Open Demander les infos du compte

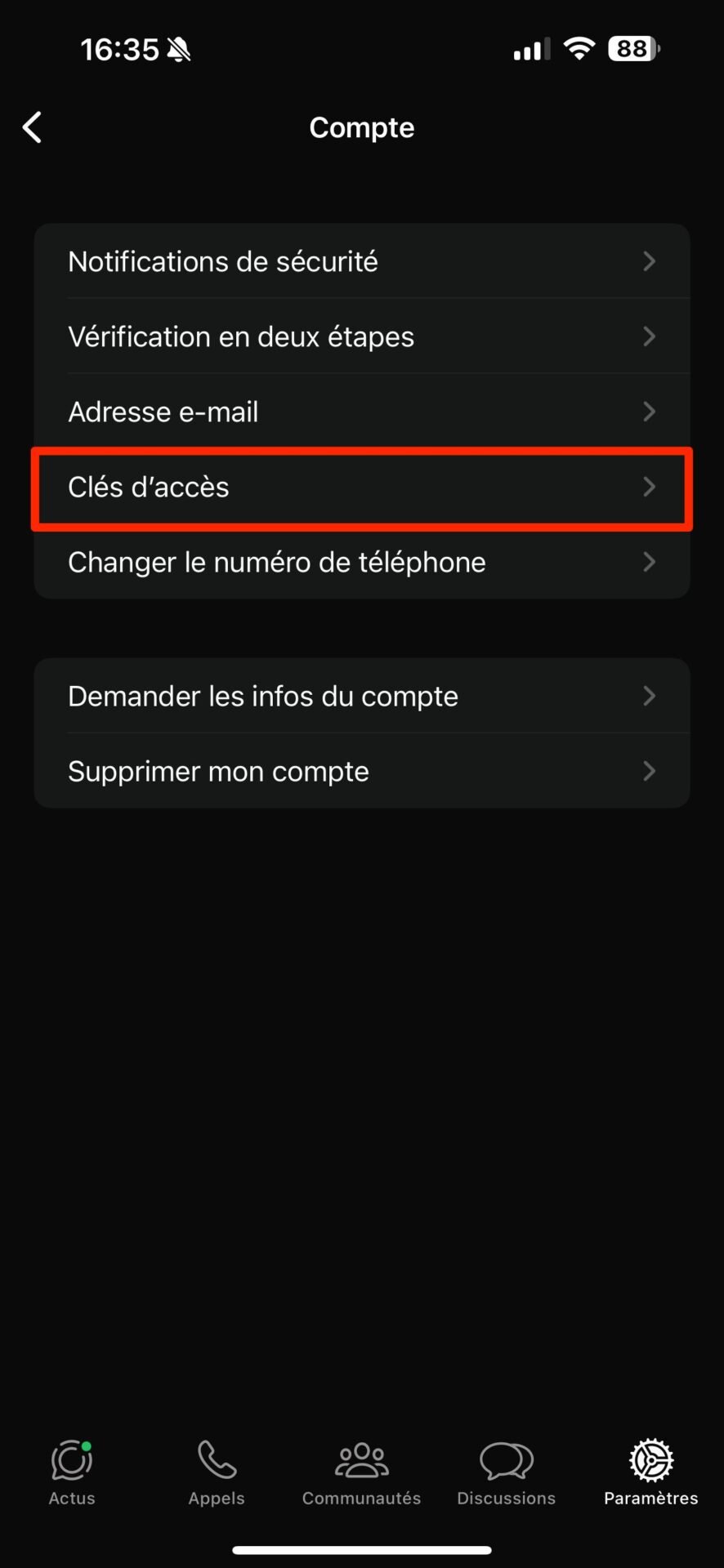pos(362,696)
